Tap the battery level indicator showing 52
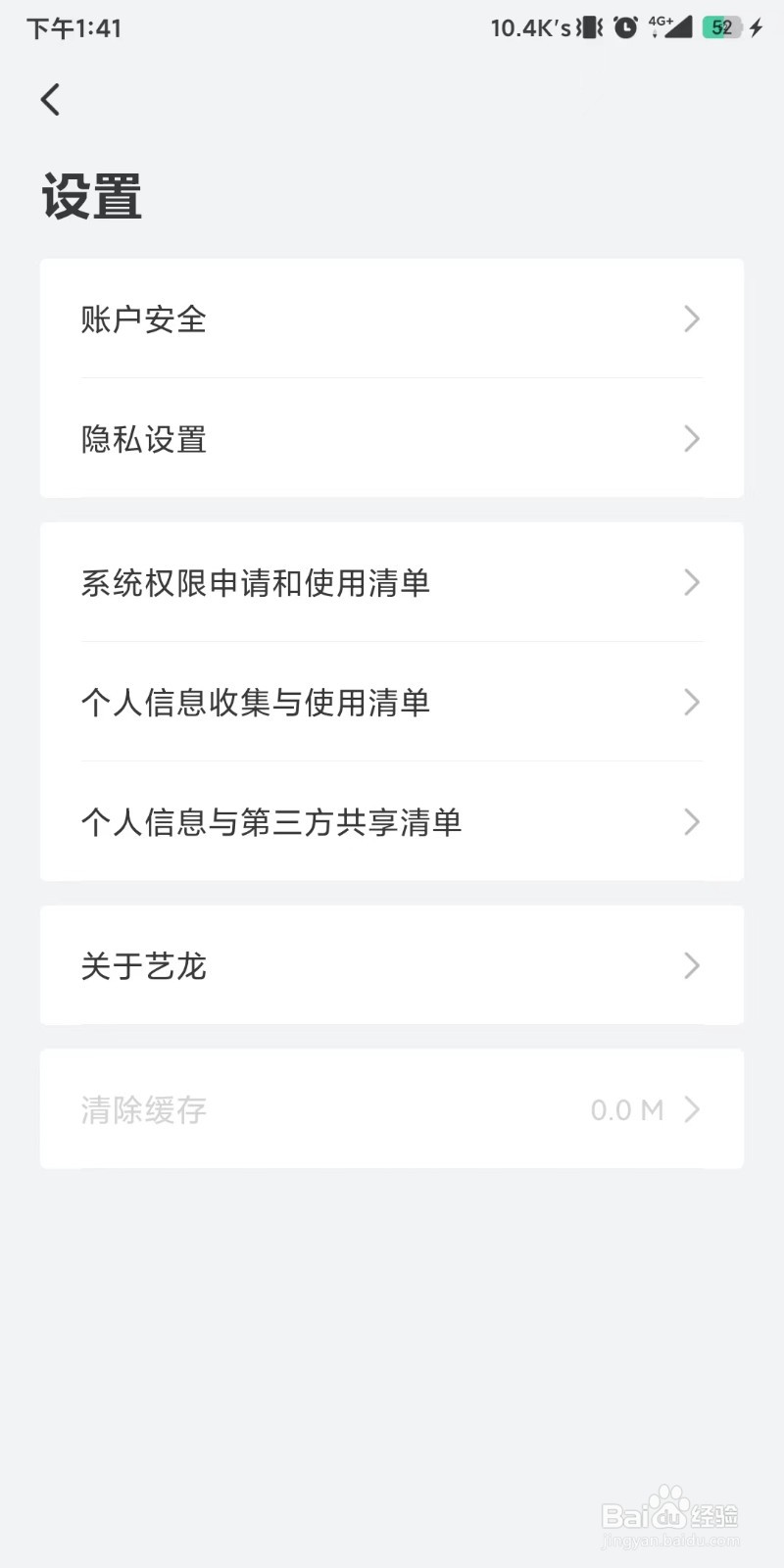This screenshot has width=784, height=1568. [722, 28]
